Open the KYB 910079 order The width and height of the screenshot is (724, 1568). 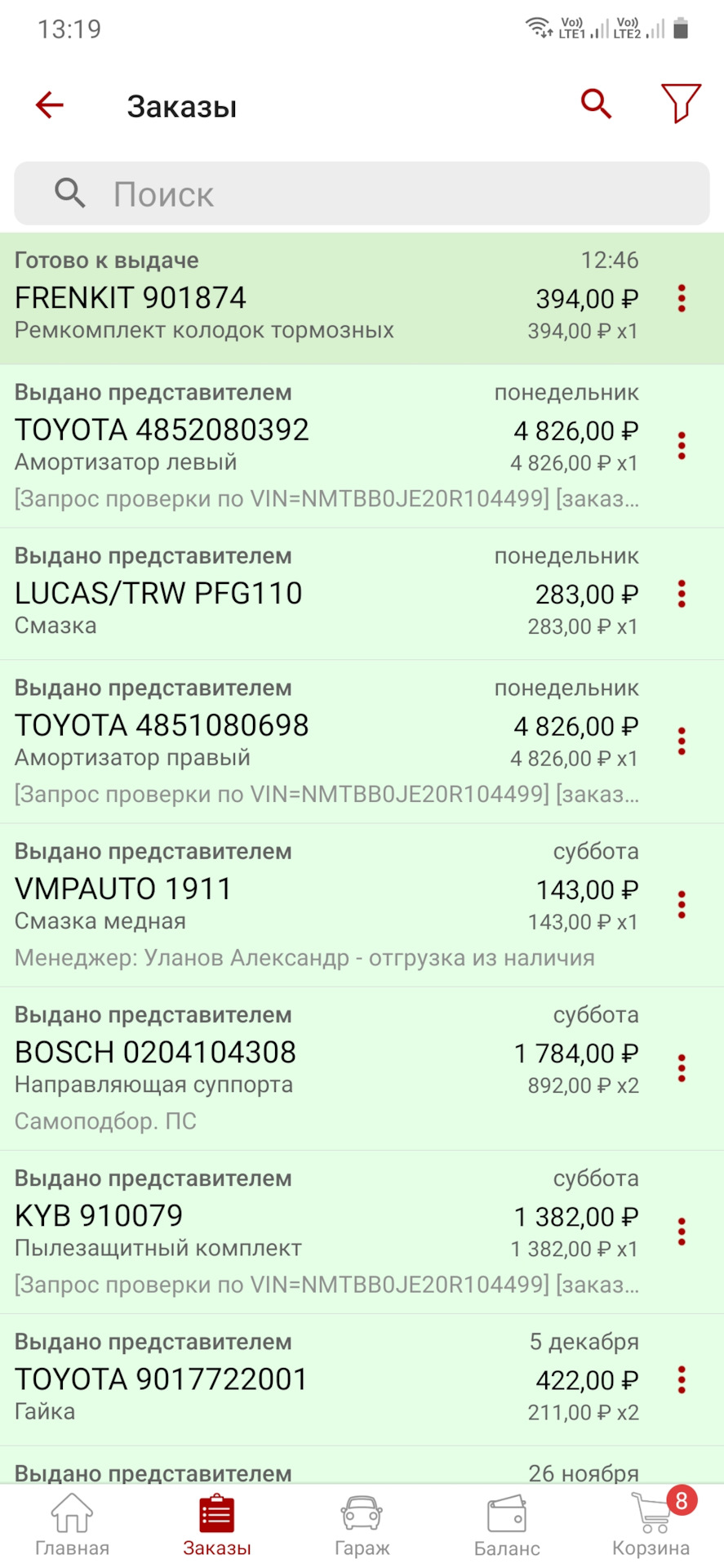[x=326, y=1232]
